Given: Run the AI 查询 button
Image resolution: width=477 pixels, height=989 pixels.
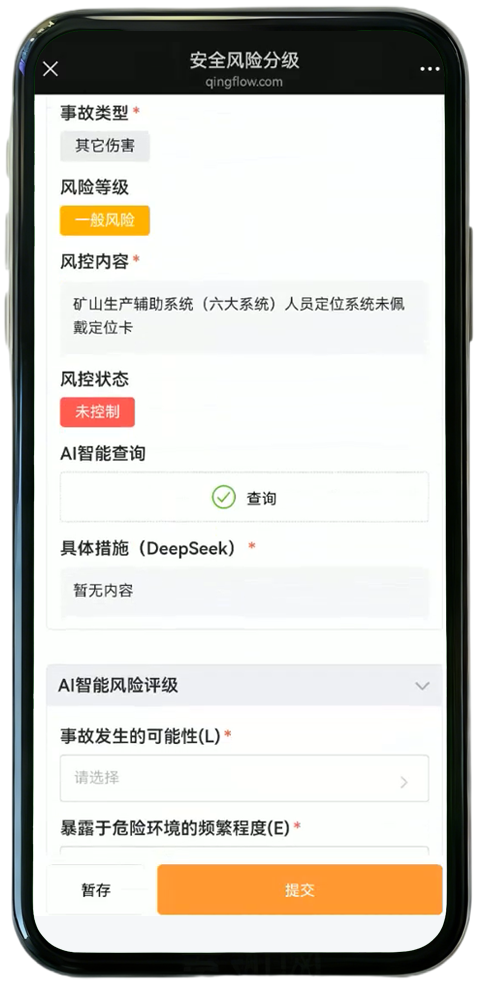Looking at the screenshot, I should pyautogui.click(x=244, y=498).
